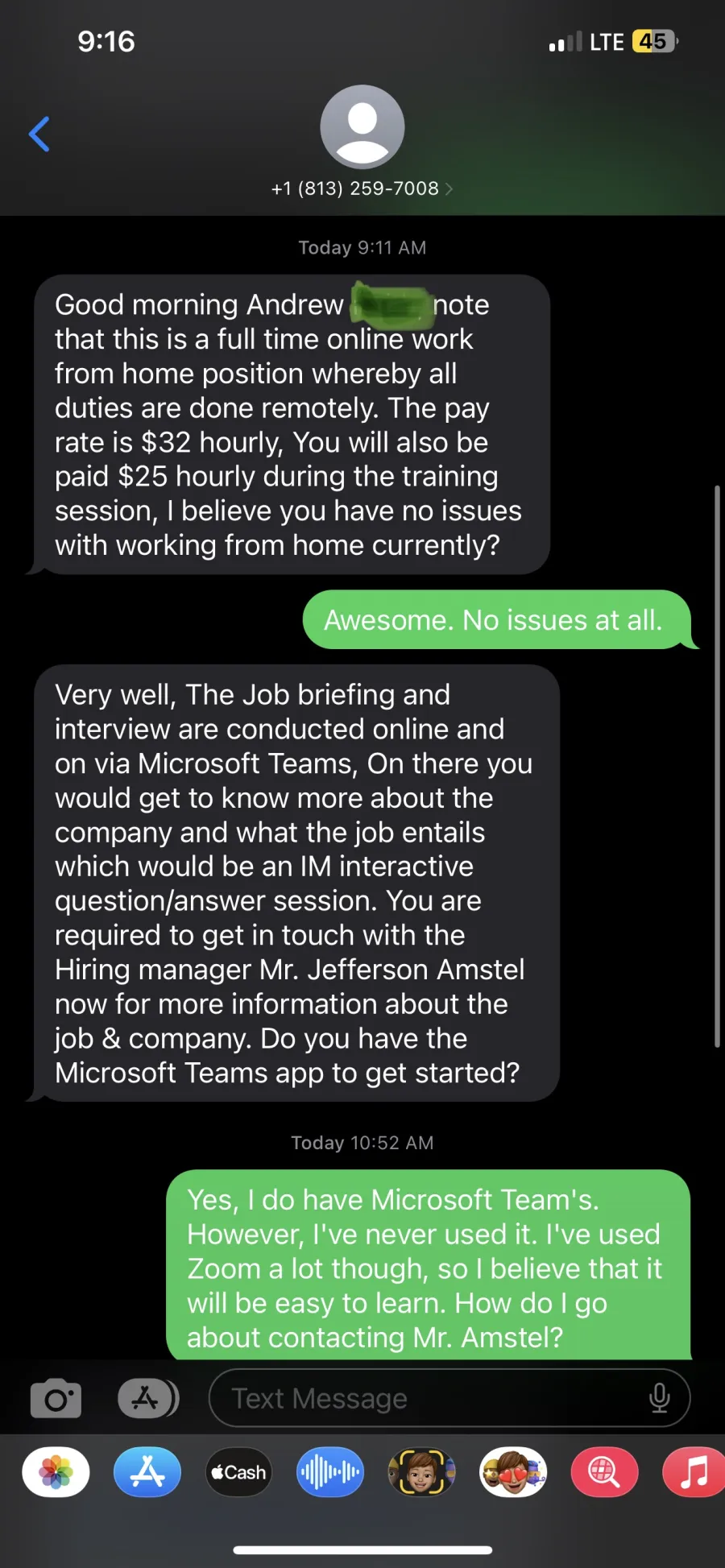
Task: Open Memoji stickers with the heart-eyes face
Action: (x=513, y=1472)
